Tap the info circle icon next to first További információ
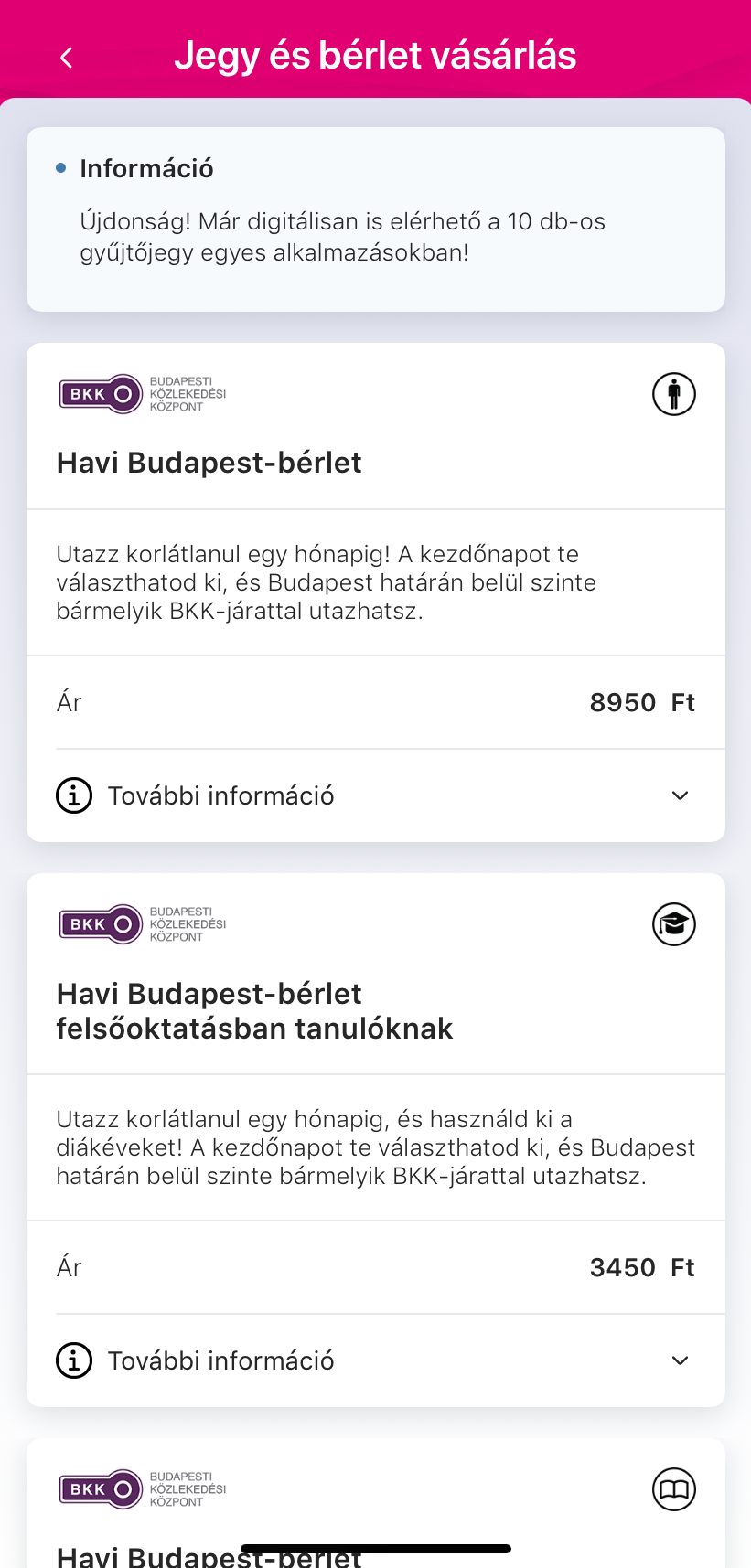 (x=73, y=795)
